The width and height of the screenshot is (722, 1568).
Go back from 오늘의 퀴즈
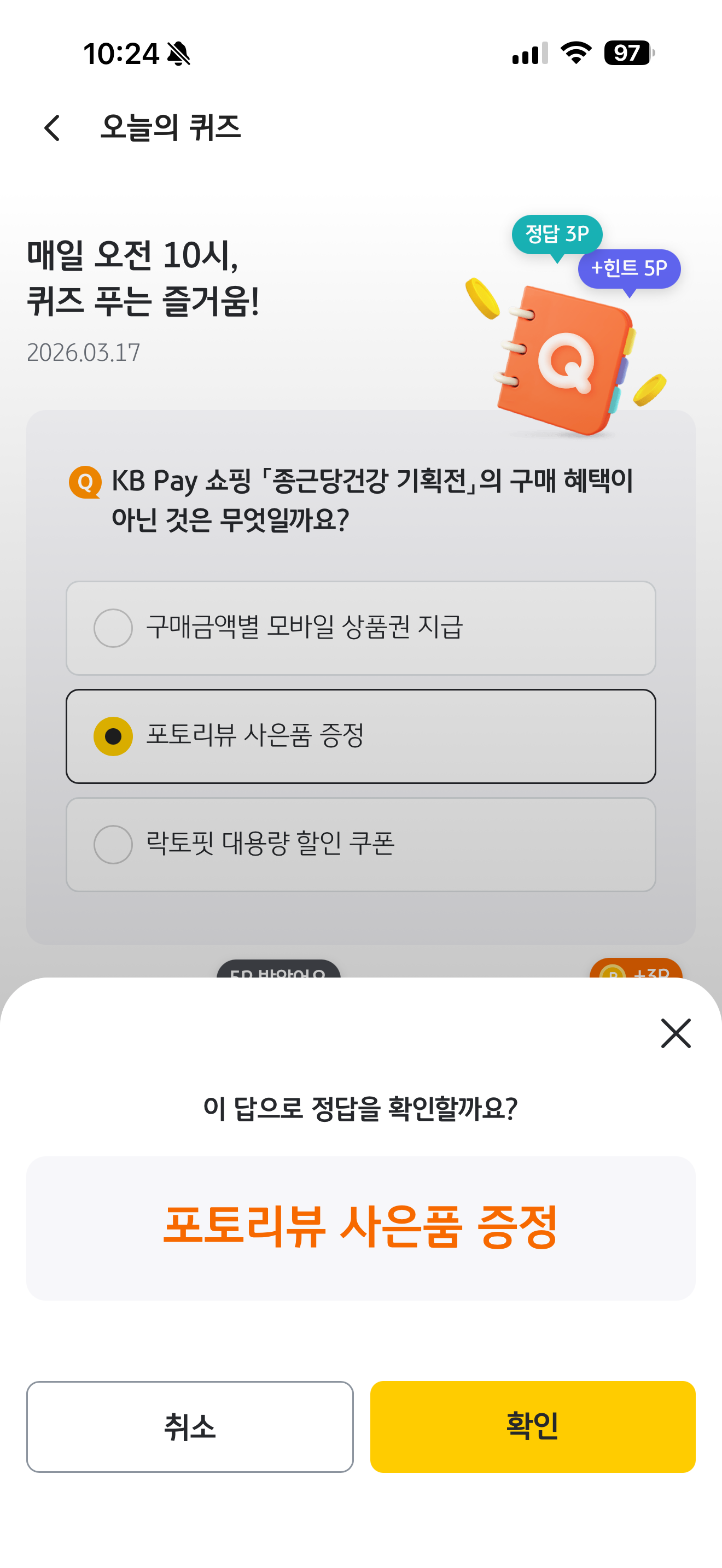[53, 128]
